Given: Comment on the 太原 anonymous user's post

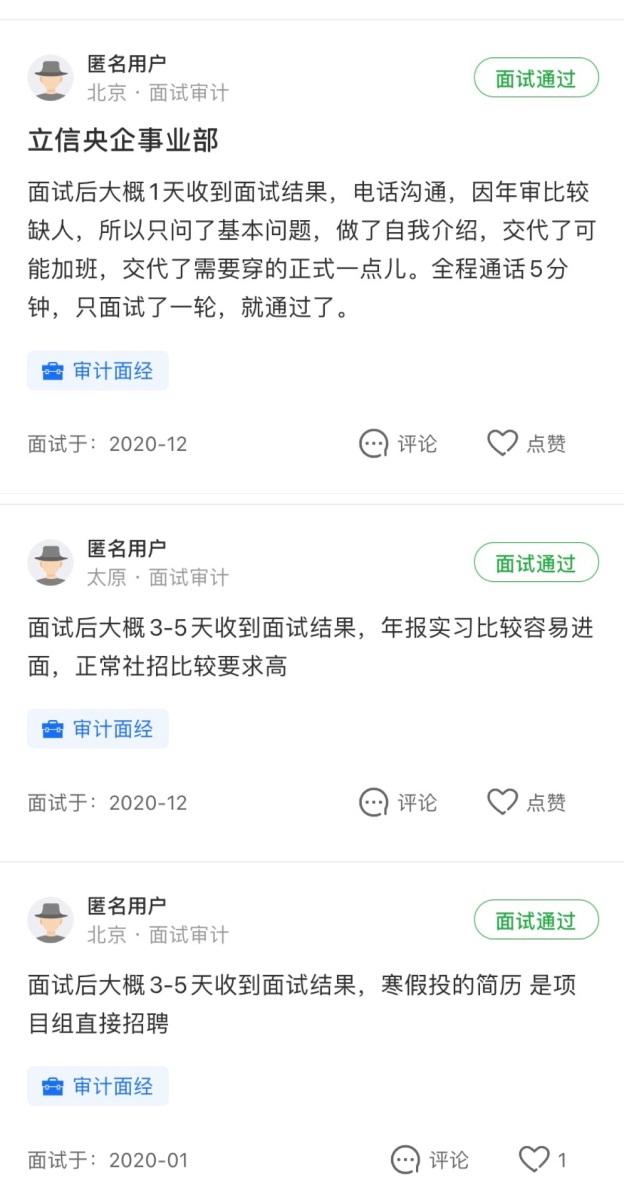Looking at the screenshot, I should tap(398, 802).
